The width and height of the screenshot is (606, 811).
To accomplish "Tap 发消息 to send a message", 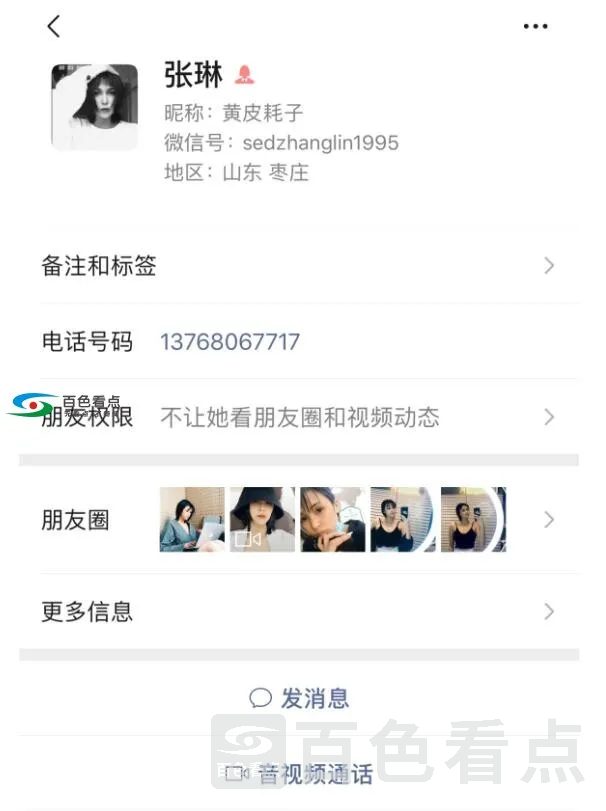I will [x=299, y=698].
